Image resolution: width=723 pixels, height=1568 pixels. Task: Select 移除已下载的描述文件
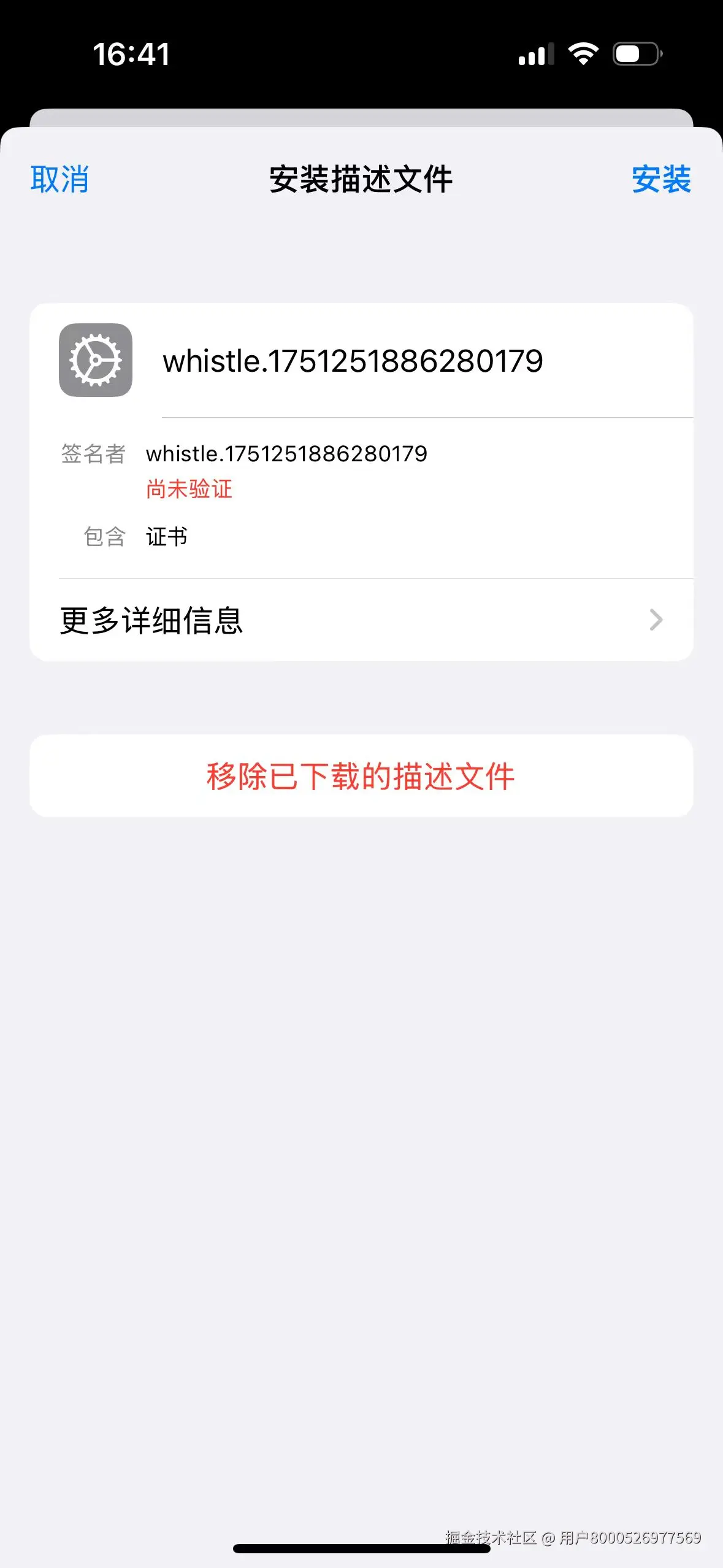tap(361, 776)
